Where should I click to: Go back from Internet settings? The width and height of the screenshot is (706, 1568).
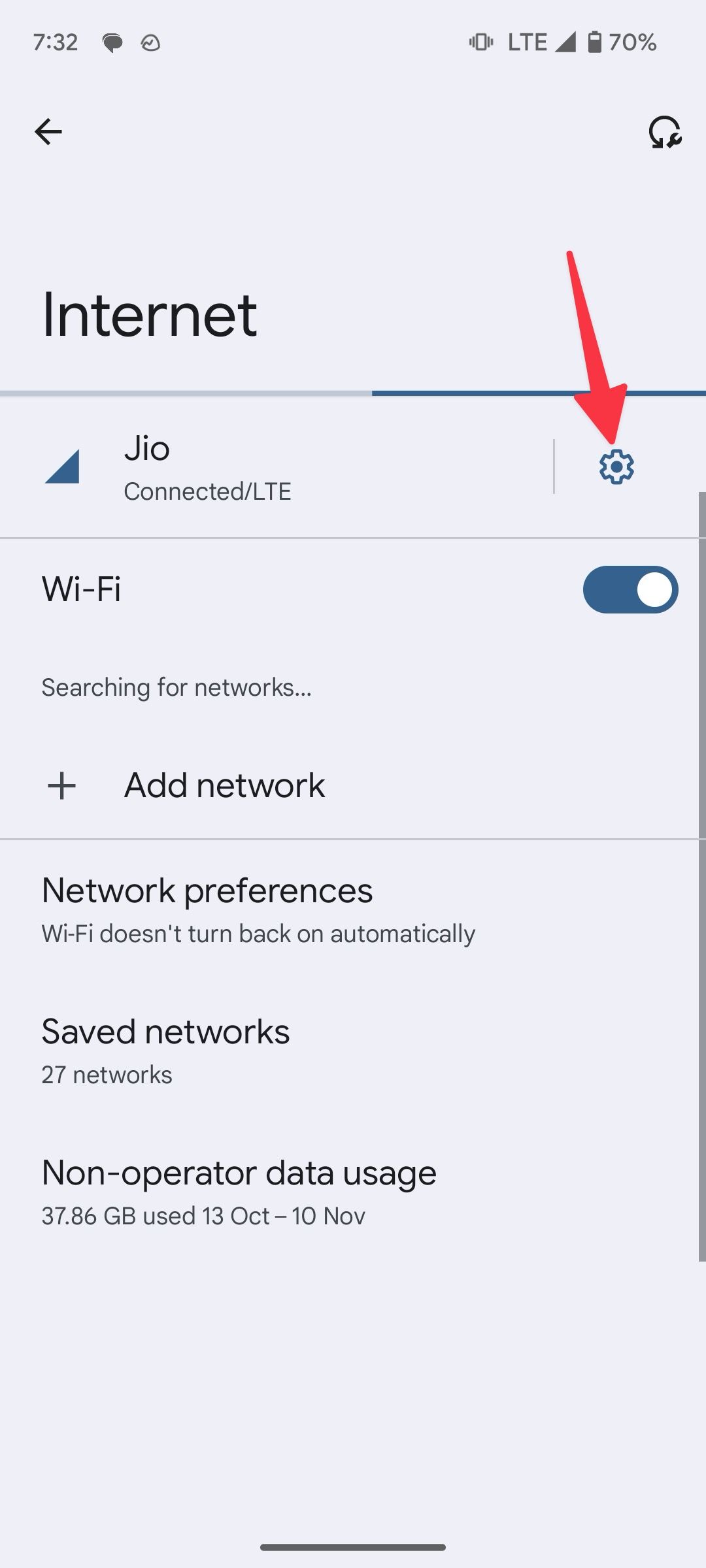coord(48,132)
